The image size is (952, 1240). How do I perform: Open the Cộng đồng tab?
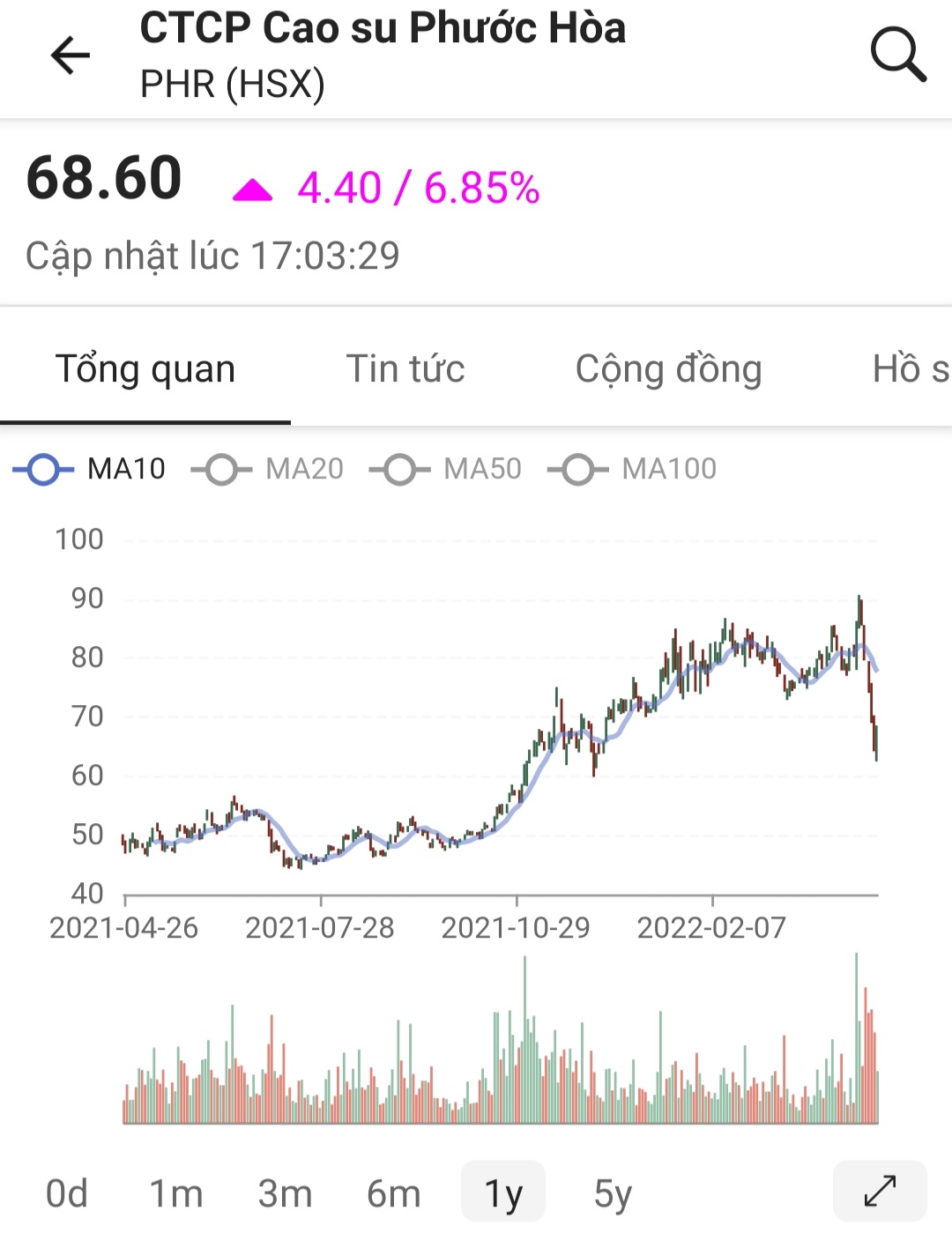point(668,368)
